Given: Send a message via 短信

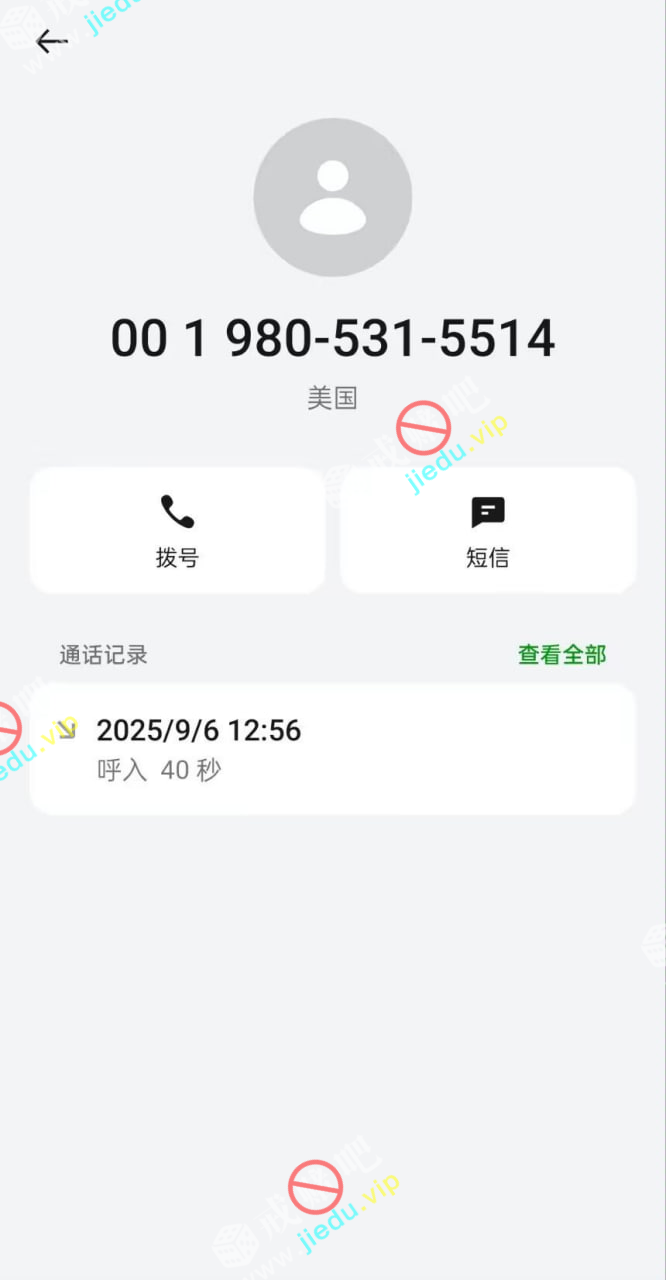Looking at the screenshot, I should tap(488, 530).
